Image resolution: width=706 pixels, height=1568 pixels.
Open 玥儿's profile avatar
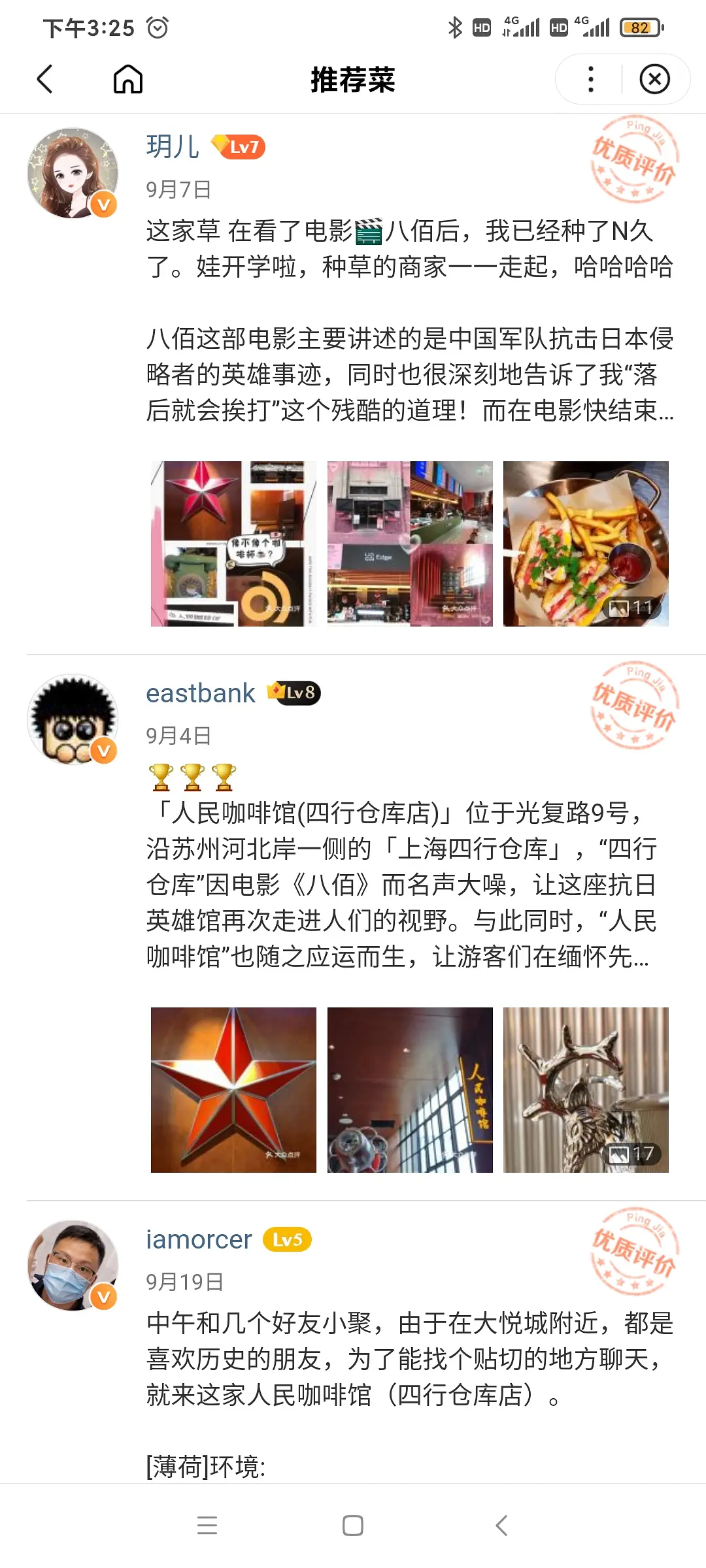pyautogui.click(x=73, y=173)
